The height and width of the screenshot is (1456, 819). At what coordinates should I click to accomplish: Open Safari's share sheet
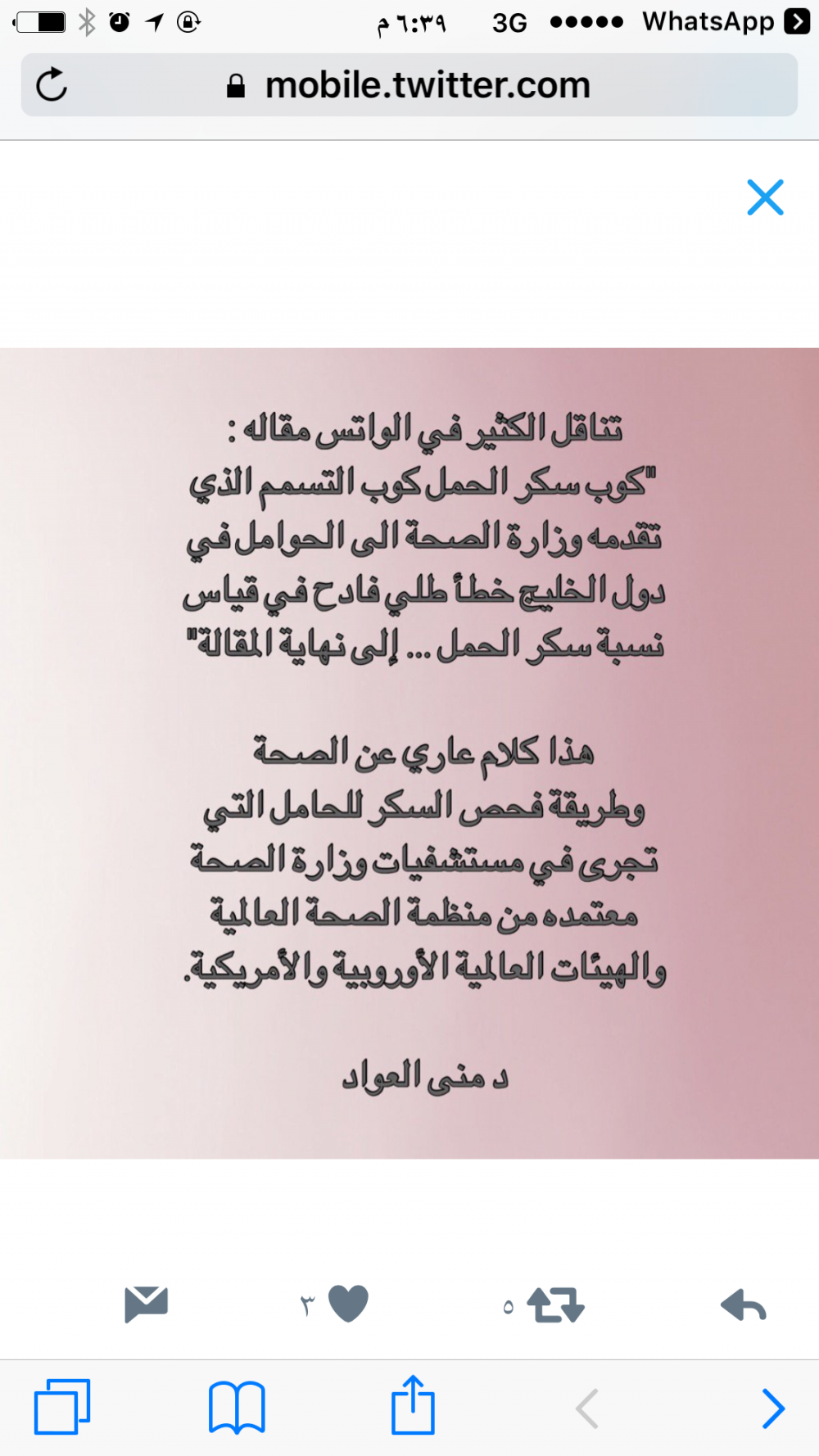click(x=413, y=1405)
